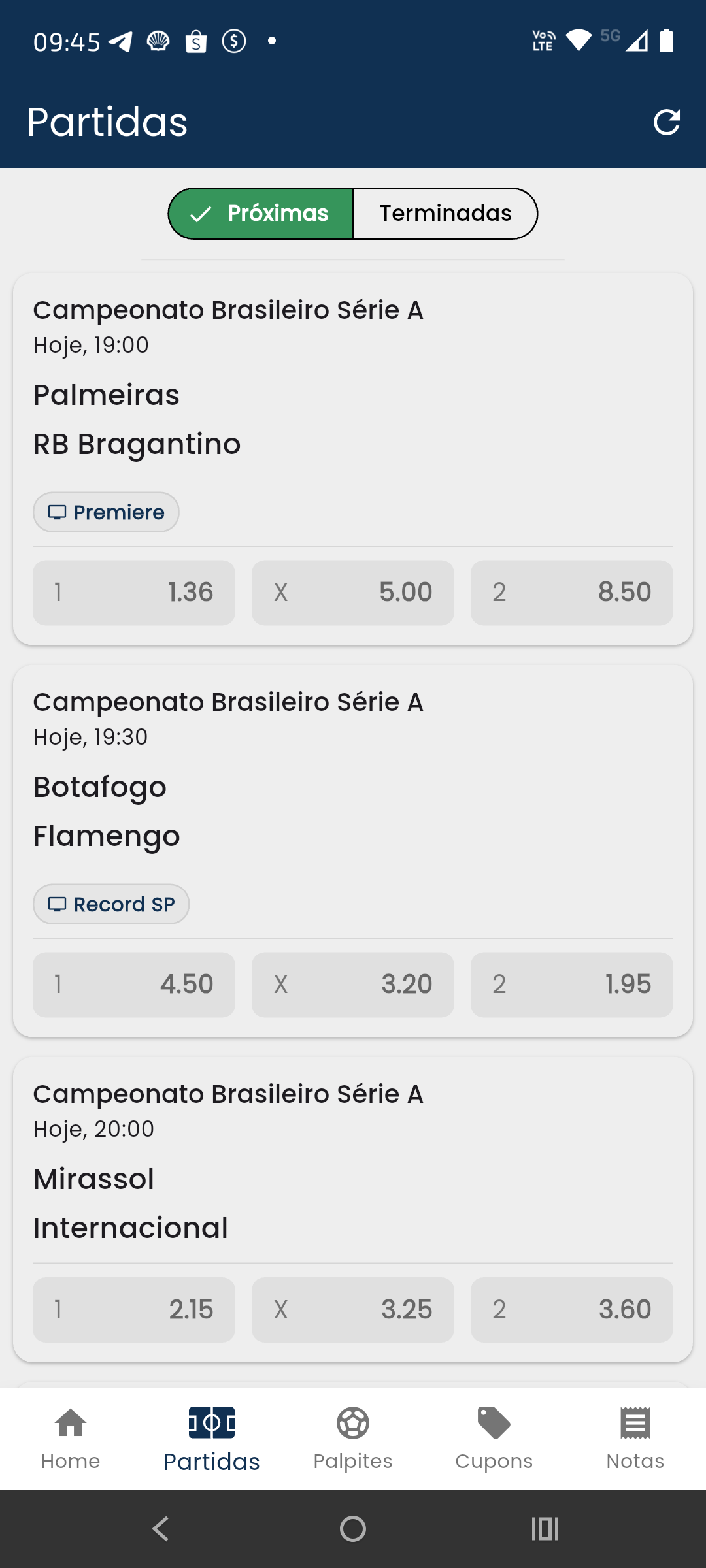Select odd 1.36 for Palmeiras win
This screenshot has width=706, height=1568.
(134, 592)
